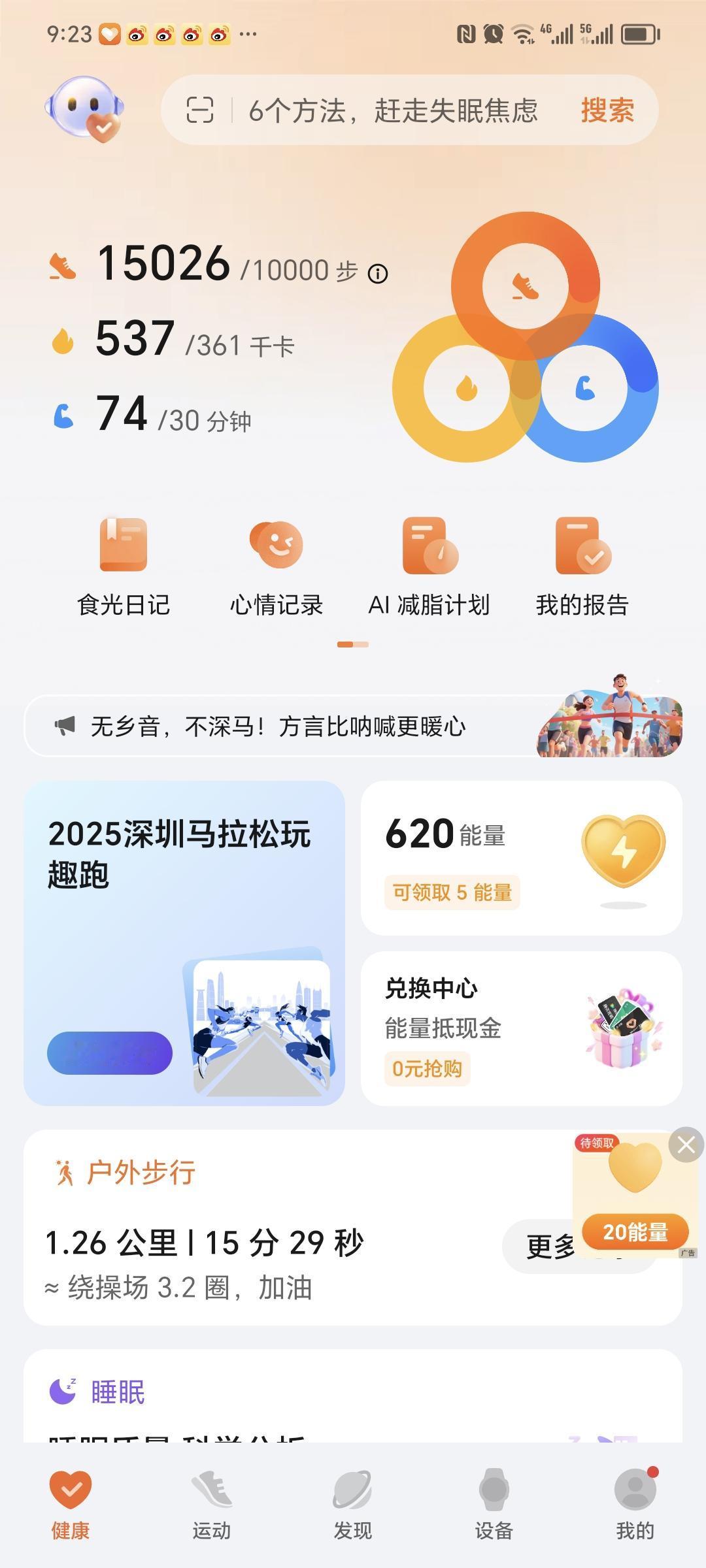Close the floating 20能量 ad
706x1568 pixels.
click(686, 1145)
